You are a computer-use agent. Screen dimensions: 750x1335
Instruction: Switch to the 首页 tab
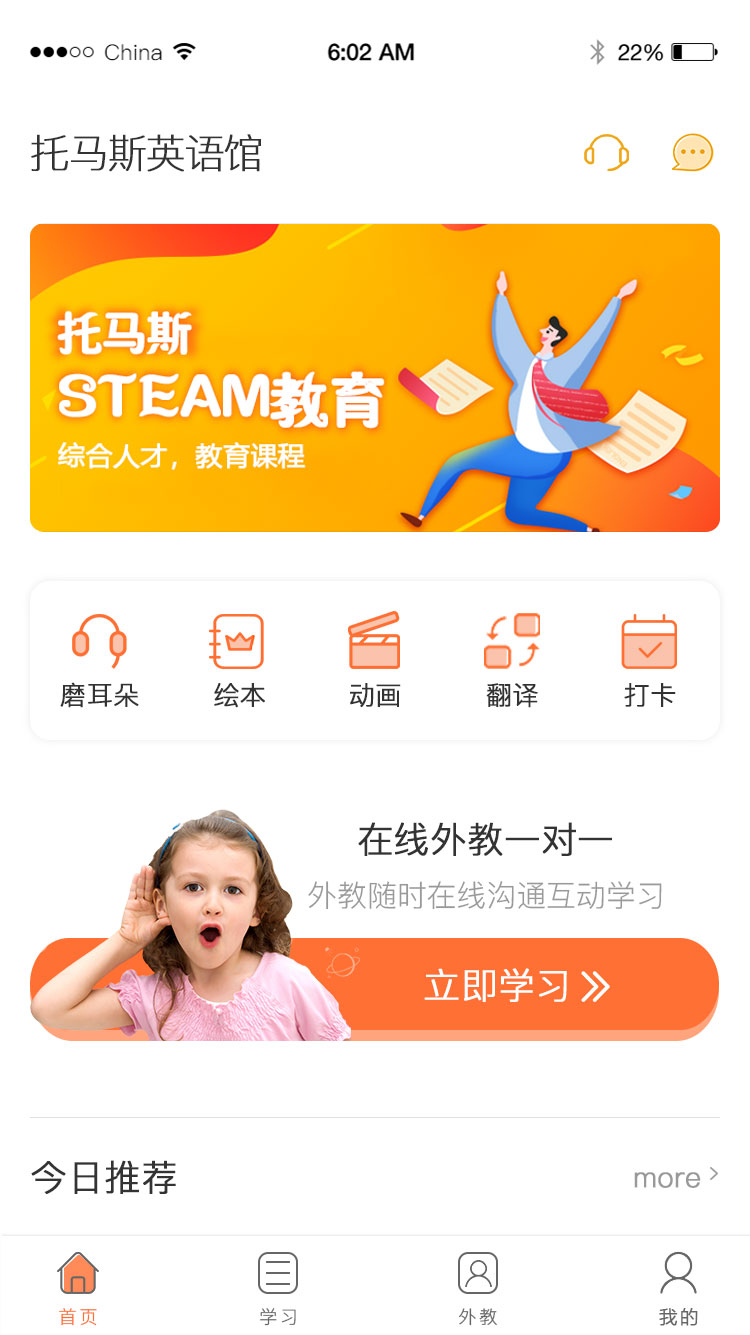[78, 1288]
